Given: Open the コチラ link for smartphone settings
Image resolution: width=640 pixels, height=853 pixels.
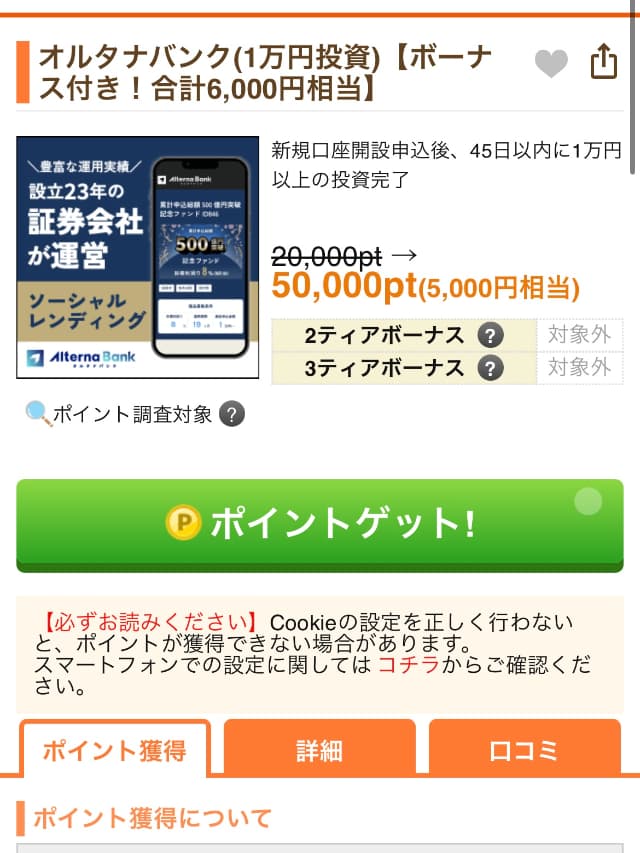Looking at the screenshot, I should 408,665.
